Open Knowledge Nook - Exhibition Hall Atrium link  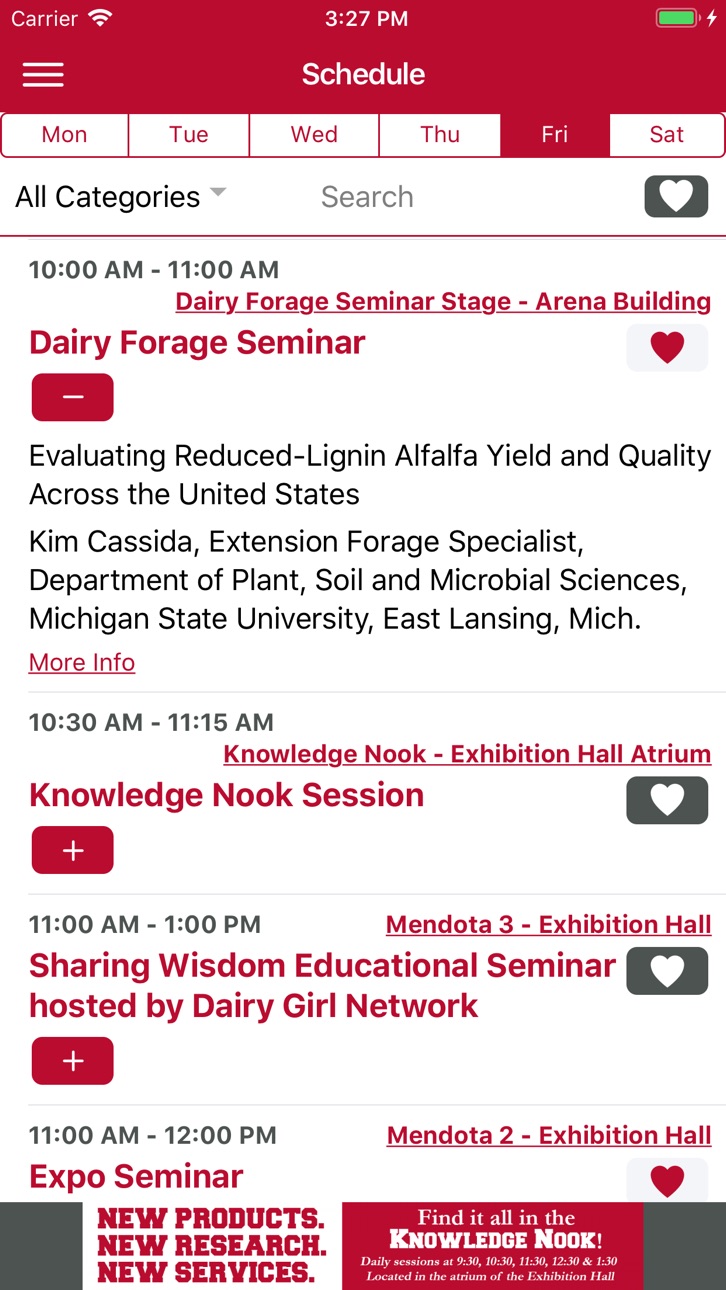click(467, 754)
